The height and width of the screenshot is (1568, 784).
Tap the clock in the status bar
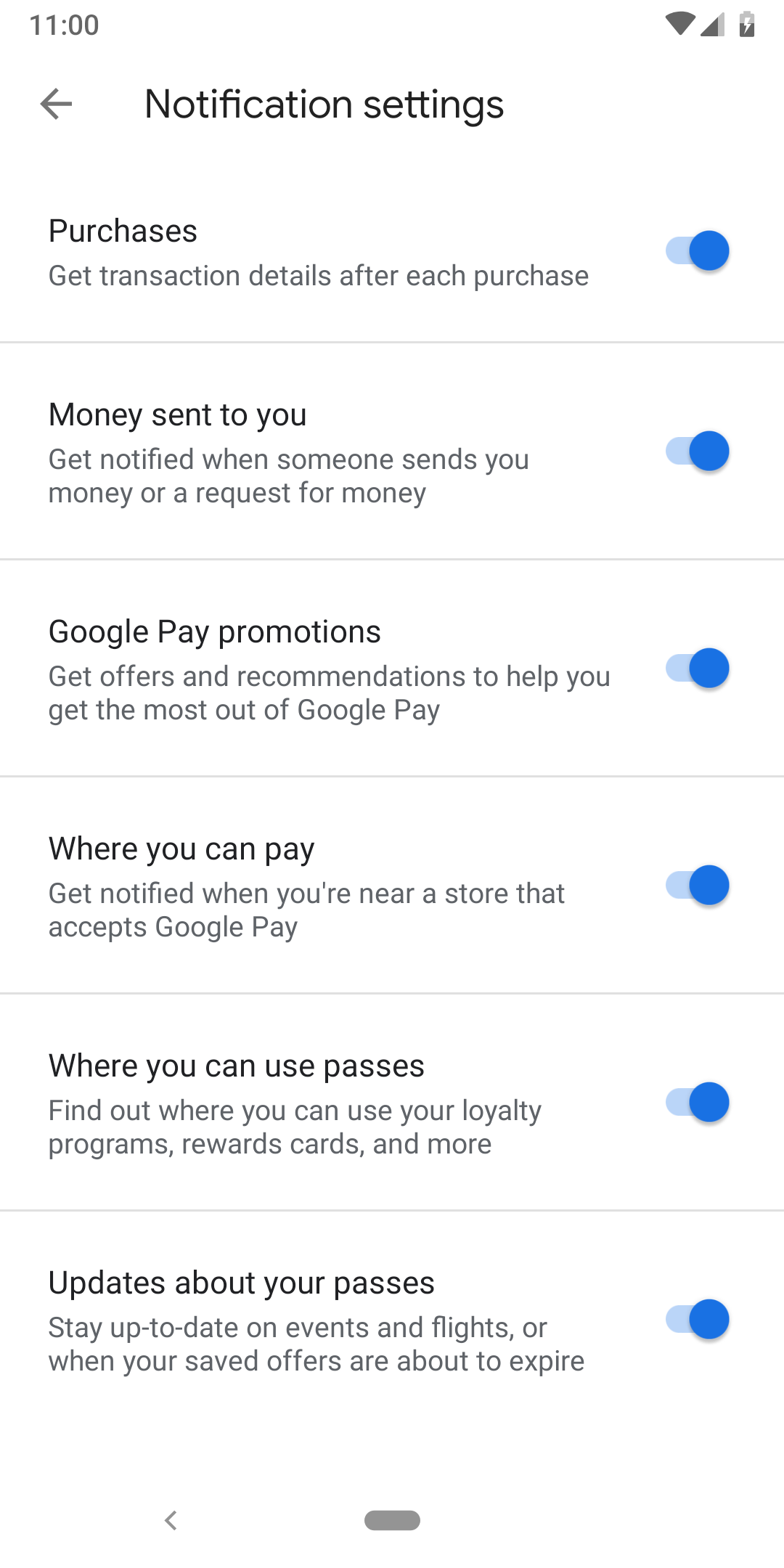(64, 24)
